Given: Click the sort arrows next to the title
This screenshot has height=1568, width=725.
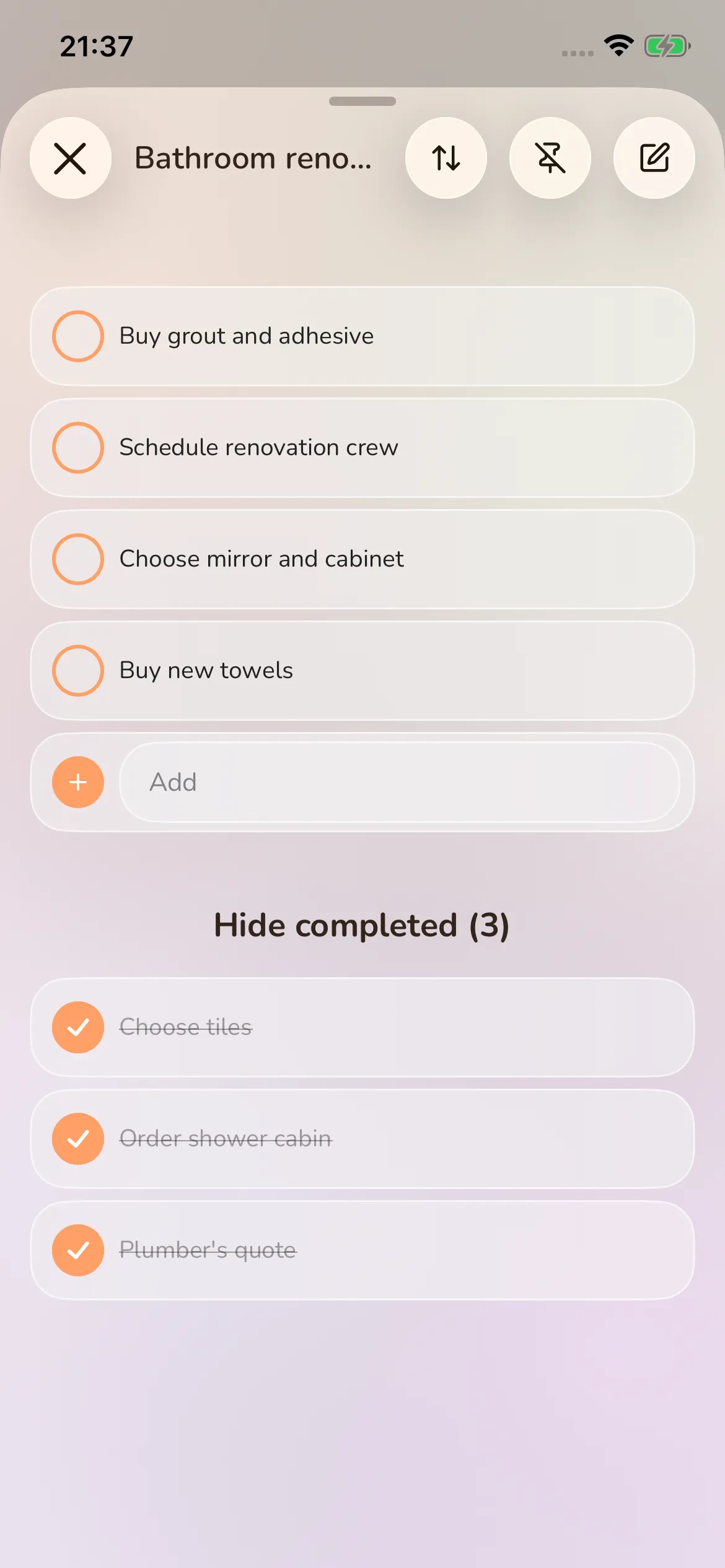Looking at the screenshot, I should pyautogui.click(x=446, y=158).
